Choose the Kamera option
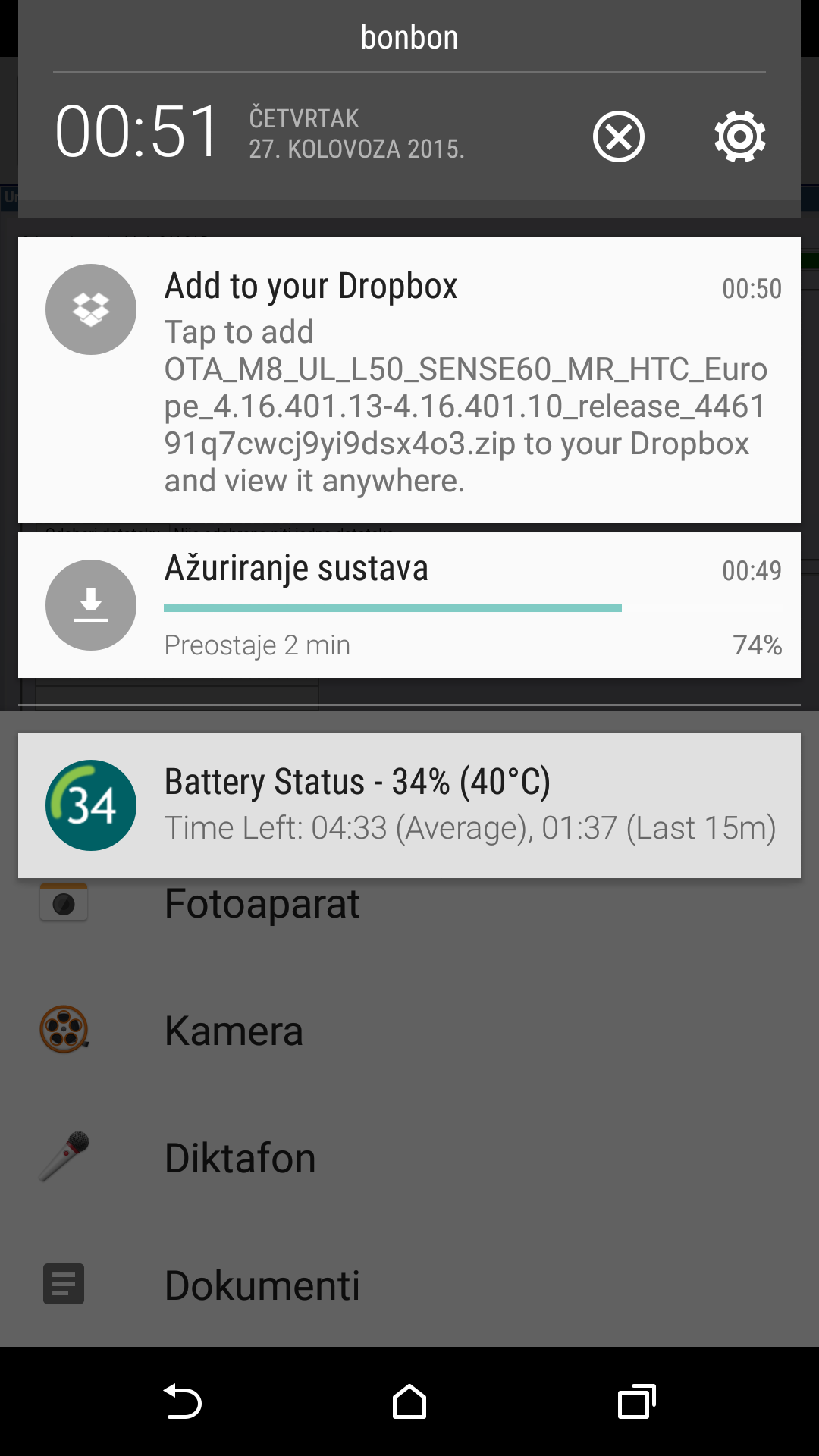The height and width of the screenshot is (1456, 819). pos(234,1031)
